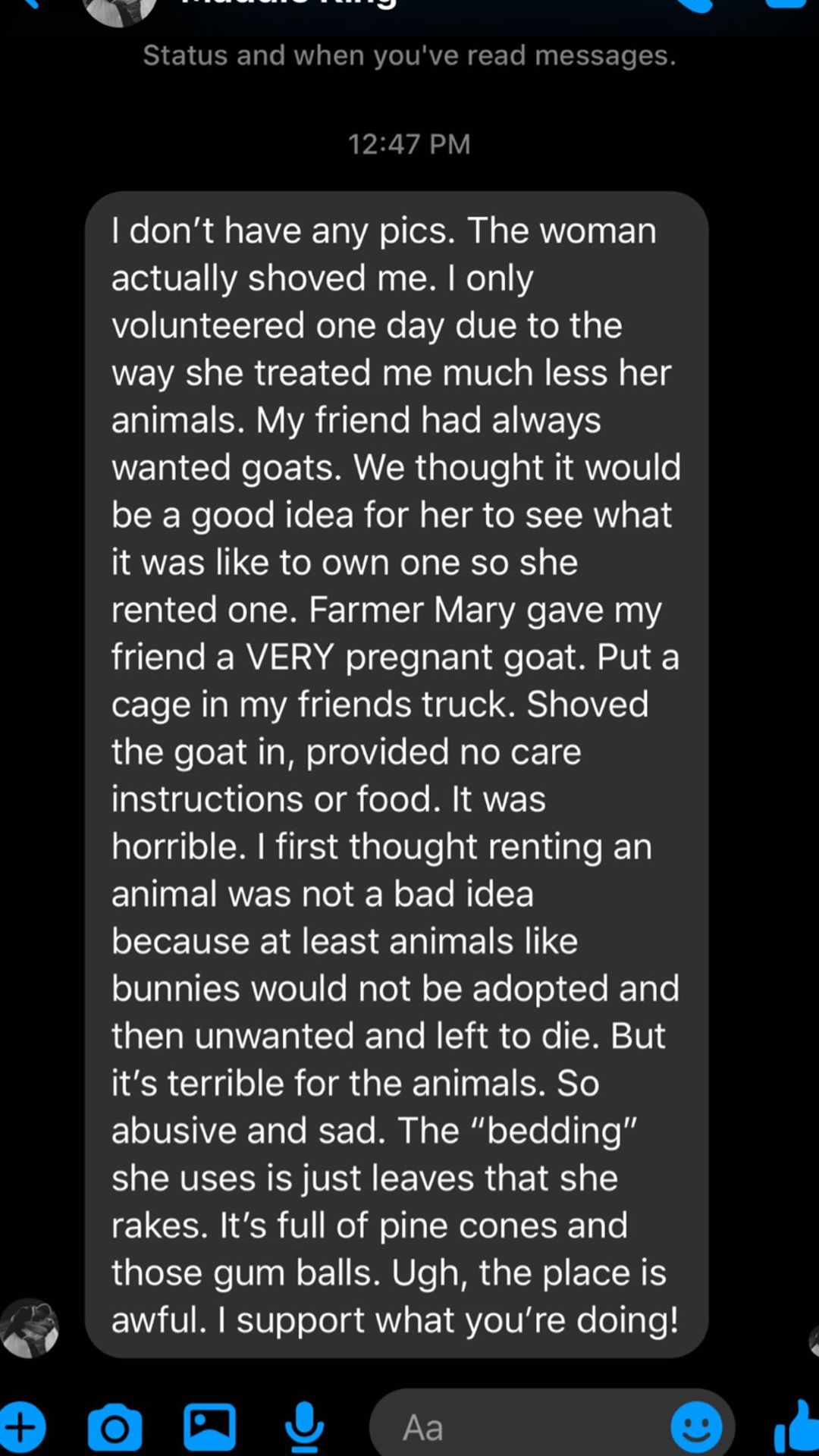Start a voice call from the header
Image resolution: width=819 pixels, height=1456 pixels.
click(694, 6)
